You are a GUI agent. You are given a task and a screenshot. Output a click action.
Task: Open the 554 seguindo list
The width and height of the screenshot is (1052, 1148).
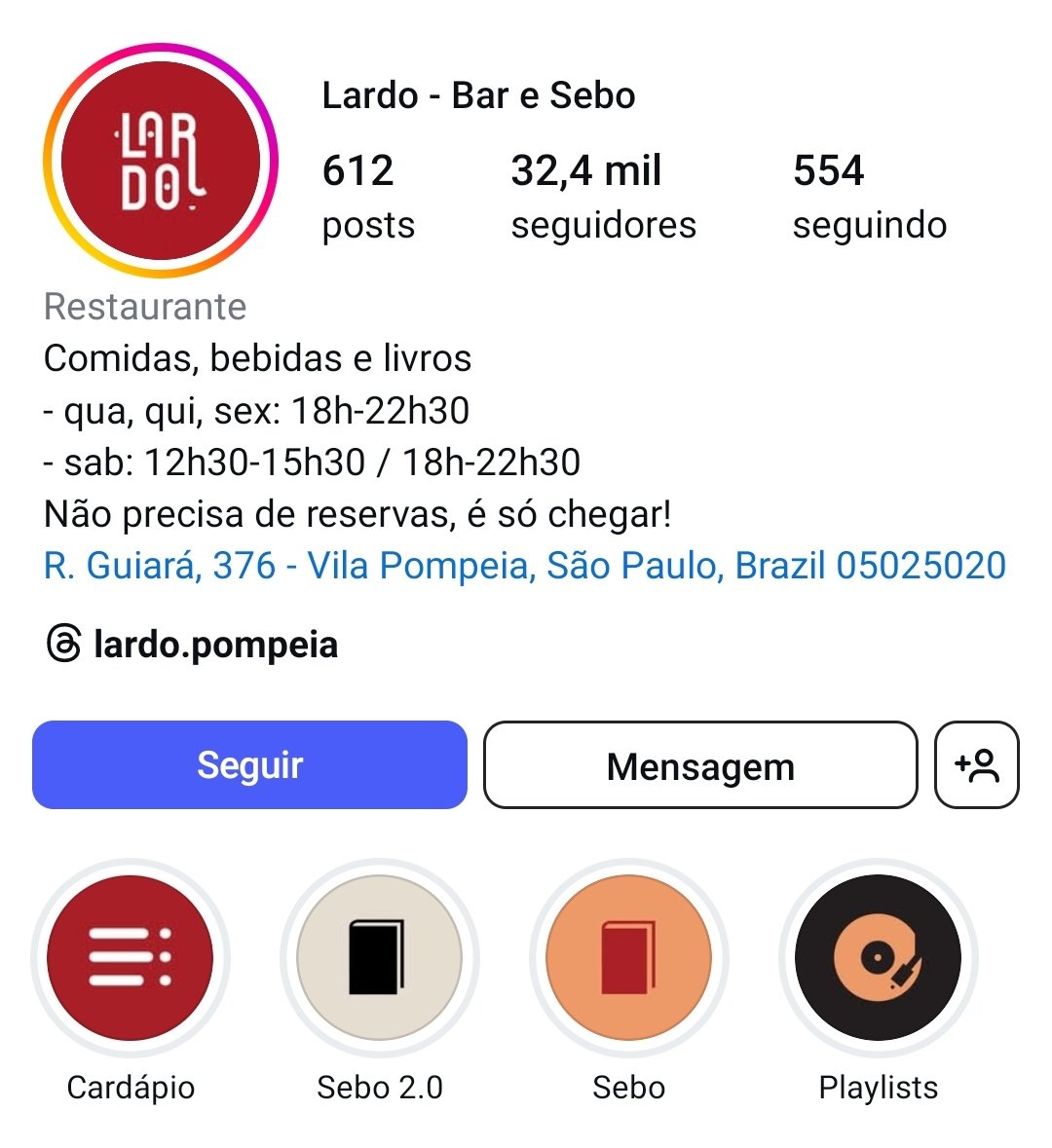[x=869, y=196]
